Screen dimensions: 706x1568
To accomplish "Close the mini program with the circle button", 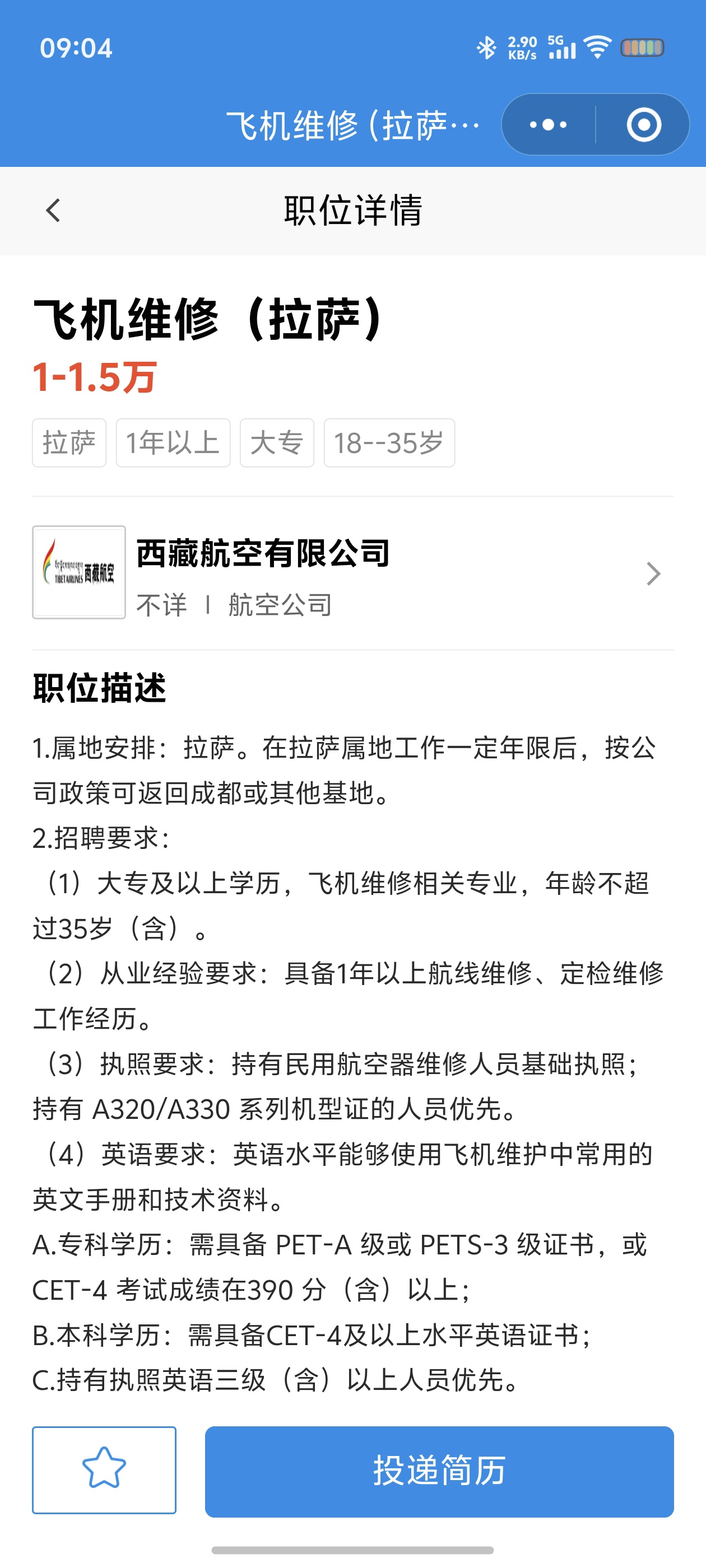I will click(x=643, y=125).
